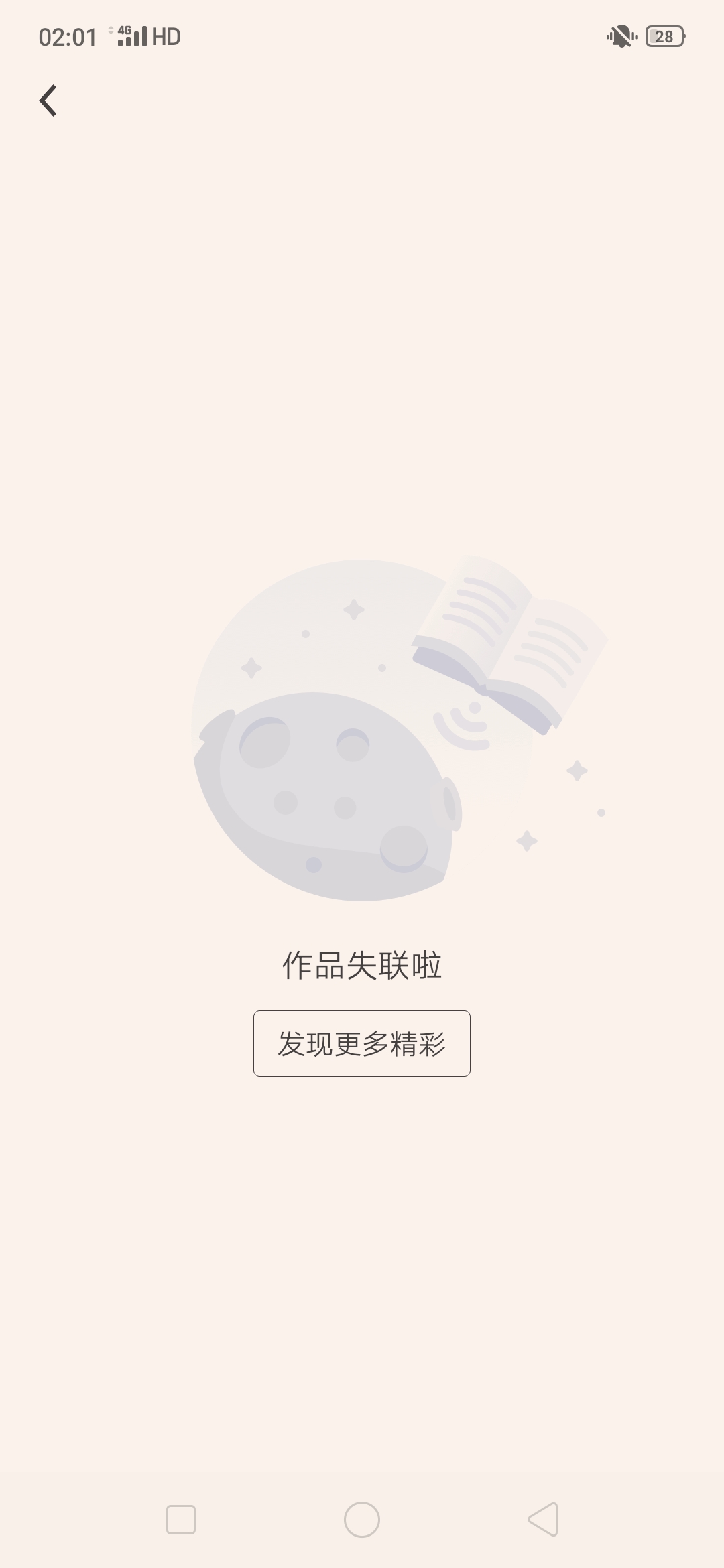The height and width of the screenshot is (1568, 724).
Task: Return to the system home screen
Action: pyautogui.click(x=362, y=1519)
